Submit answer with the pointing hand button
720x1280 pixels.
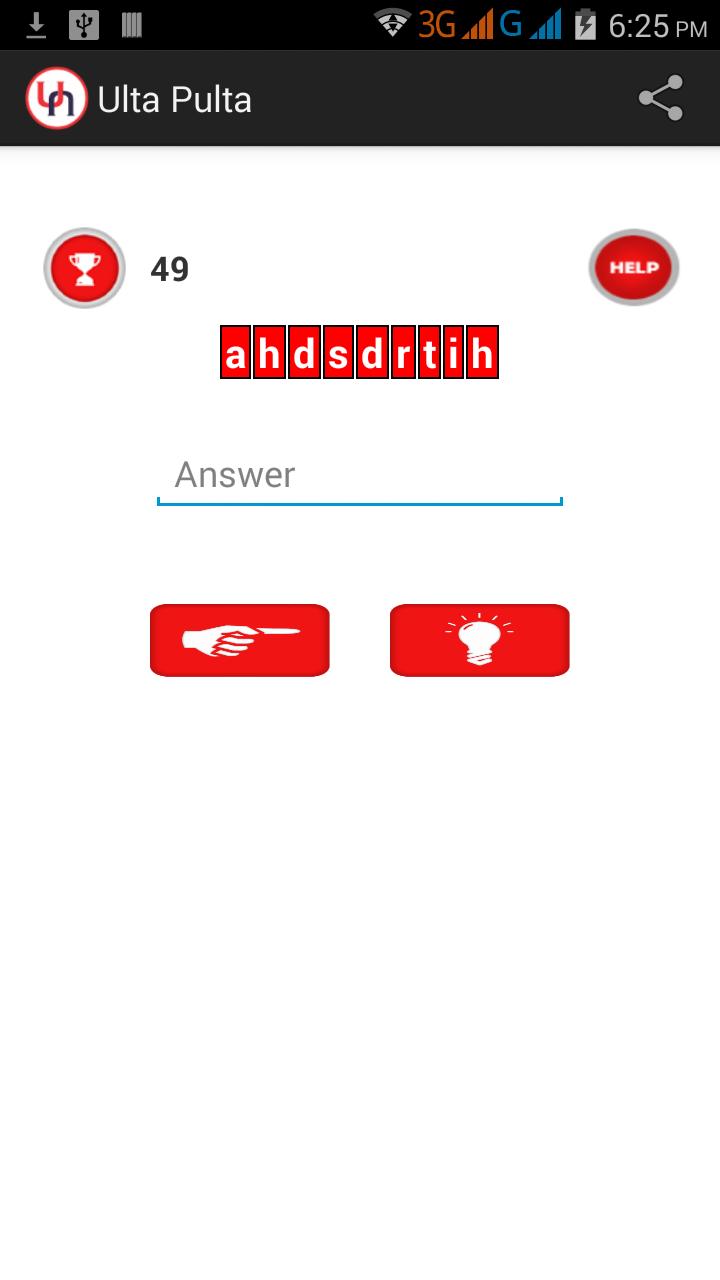(x=240, y=640)
